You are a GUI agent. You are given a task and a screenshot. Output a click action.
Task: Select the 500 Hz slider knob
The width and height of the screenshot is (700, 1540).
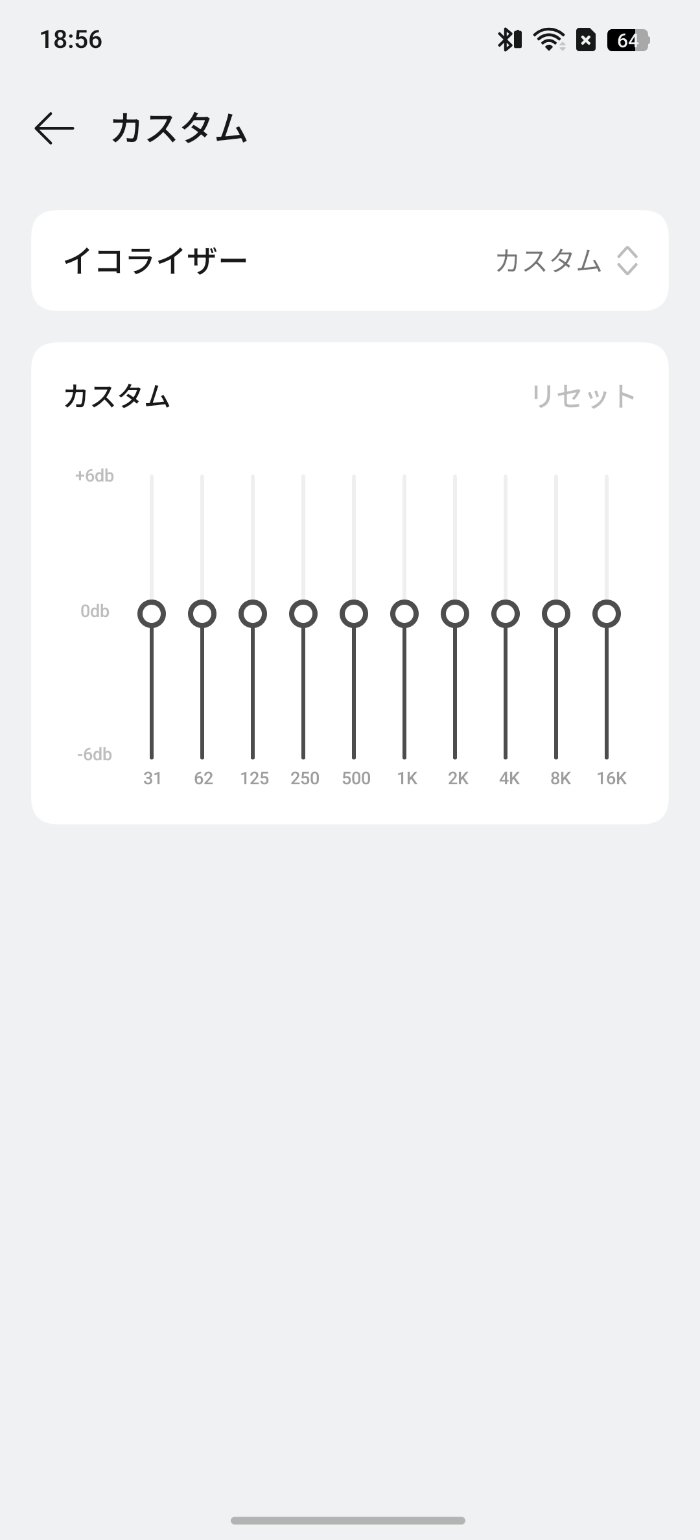tap(354, 614)
